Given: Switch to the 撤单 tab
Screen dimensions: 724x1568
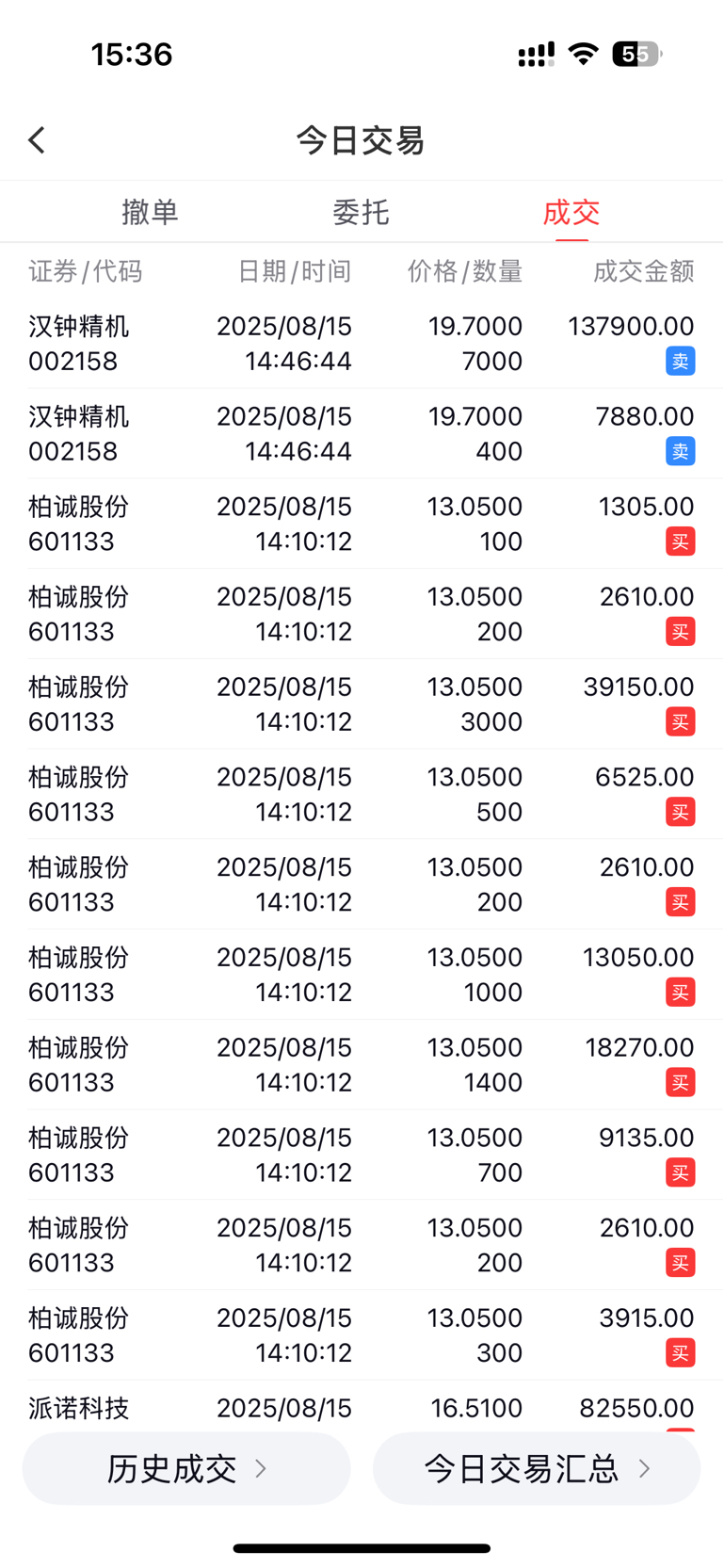Looking at the screenshot, I should [150, 212].
